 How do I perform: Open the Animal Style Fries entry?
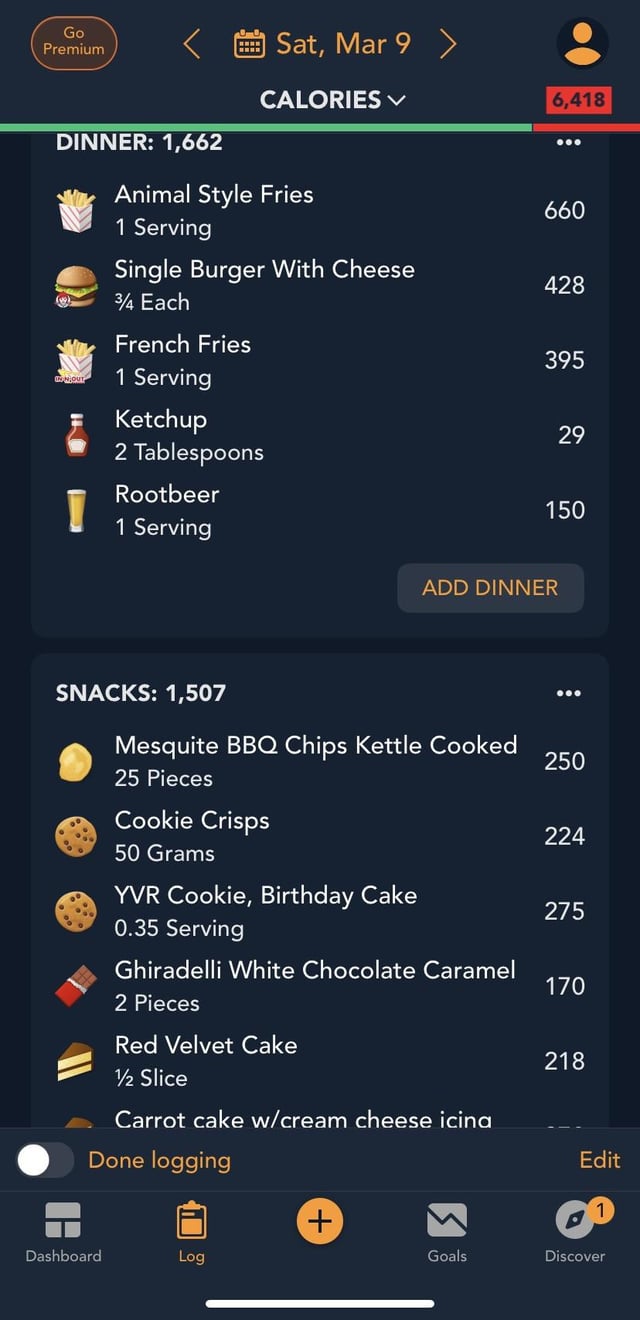point(320,210)
